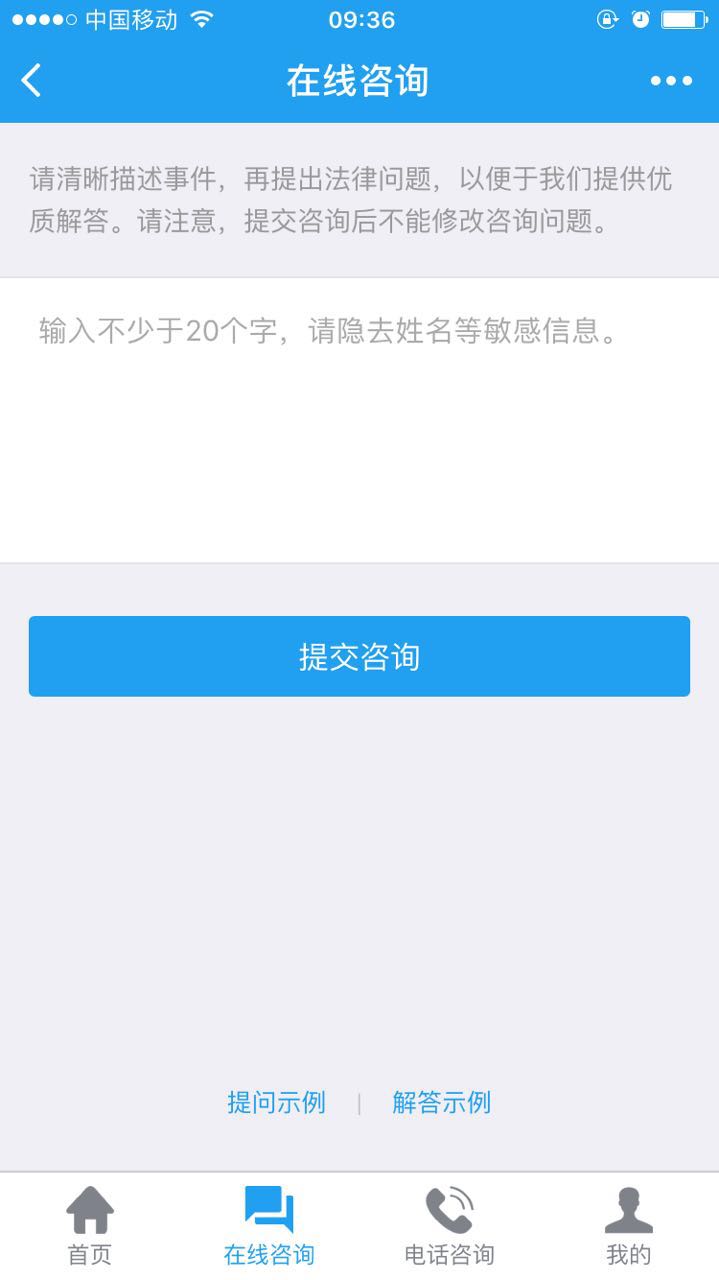Open the 我的 tab
Screen dimensions: 719x1280
point(628,1226)
